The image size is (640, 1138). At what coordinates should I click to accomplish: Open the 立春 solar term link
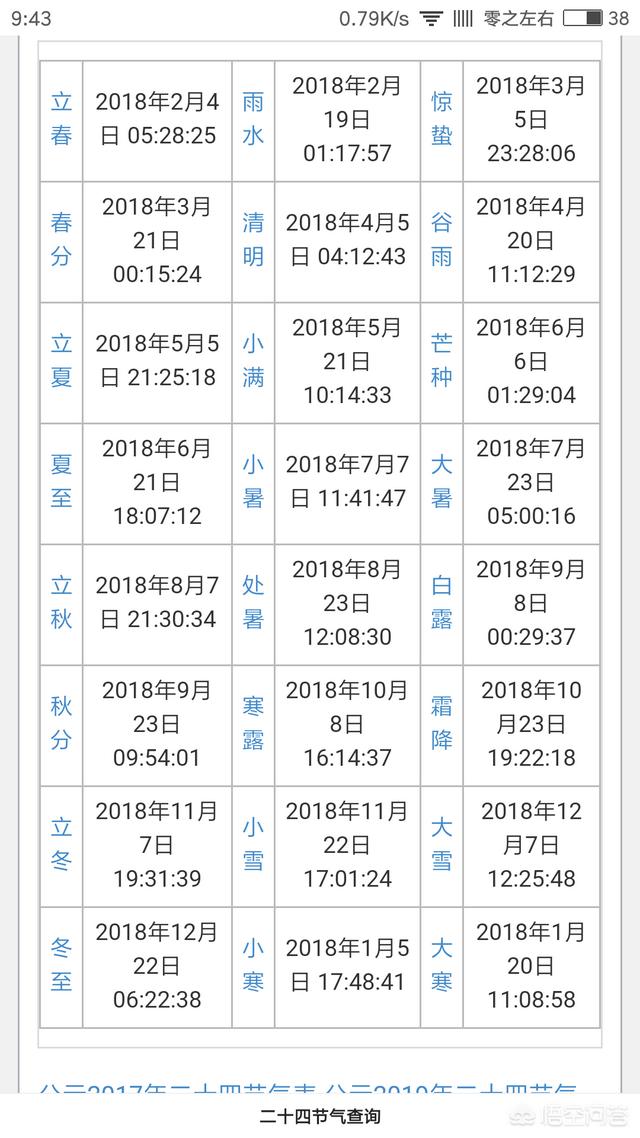click(62, 119)
